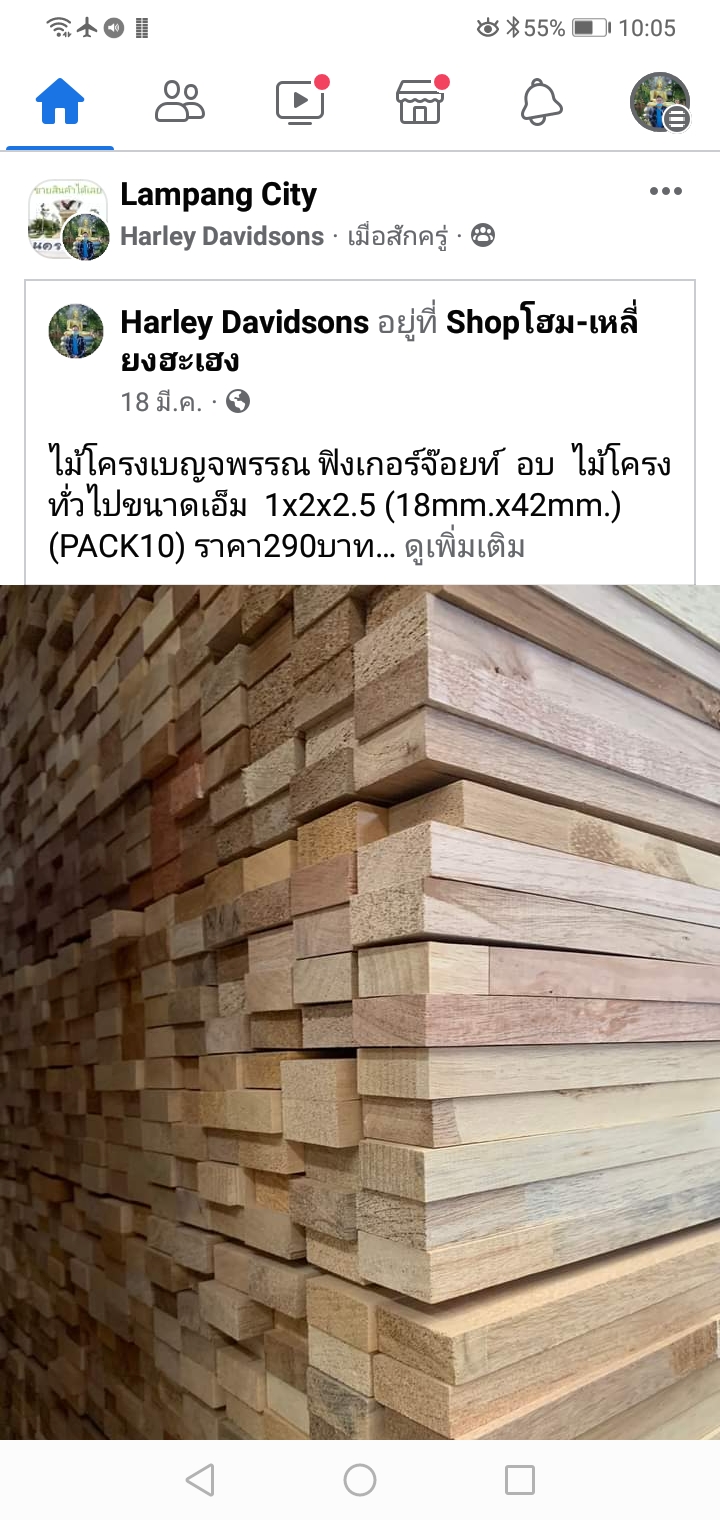This screenshot has width=720, height=1520.
Task: Switch to the Home feed tab
Action: [60, 102]
